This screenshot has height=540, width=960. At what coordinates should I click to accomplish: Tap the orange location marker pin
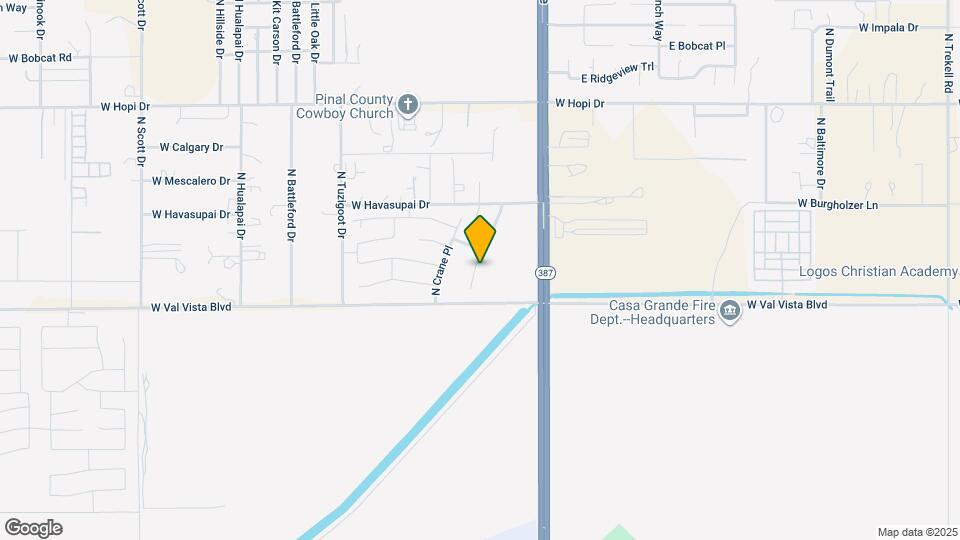click(480, 238)
